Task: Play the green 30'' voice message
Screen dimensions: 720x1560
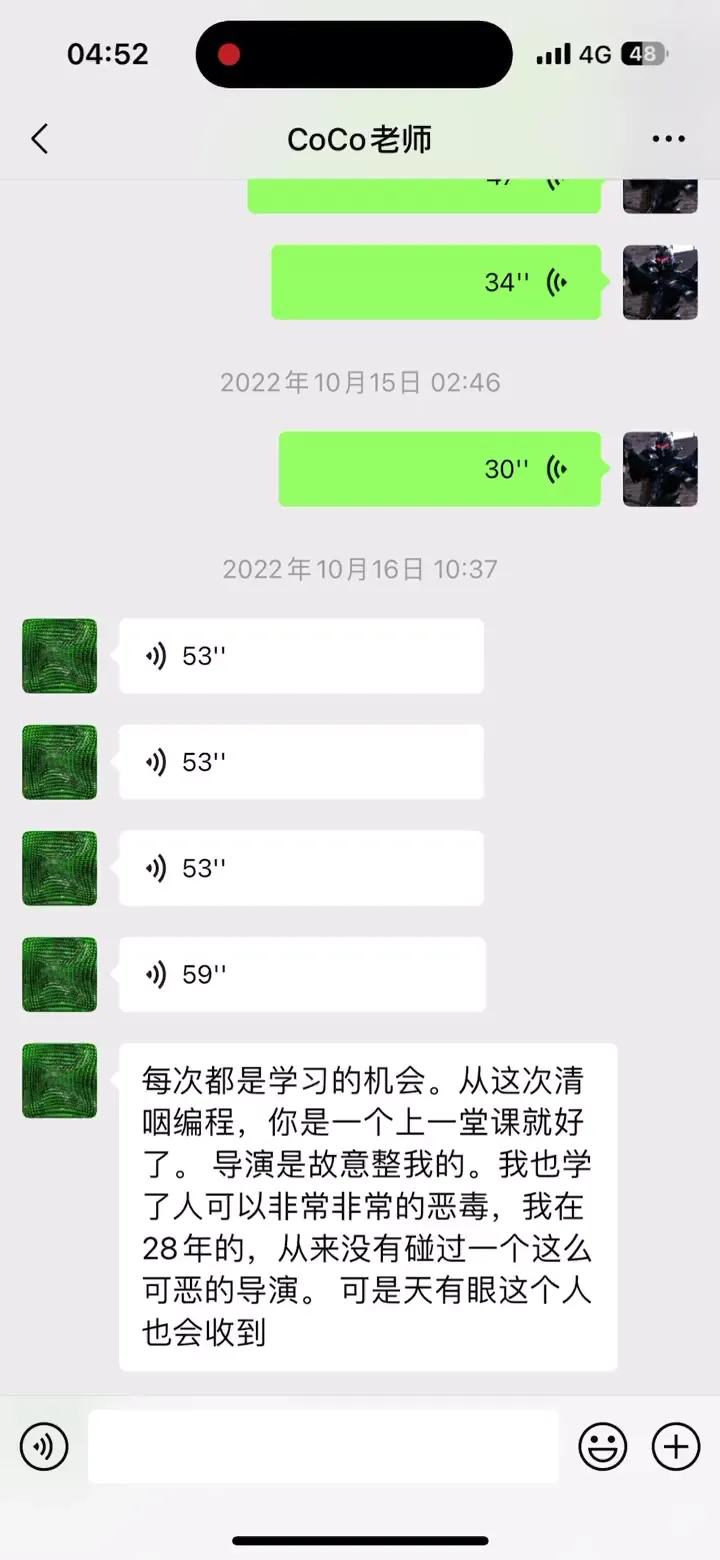Action: point(440,468)
